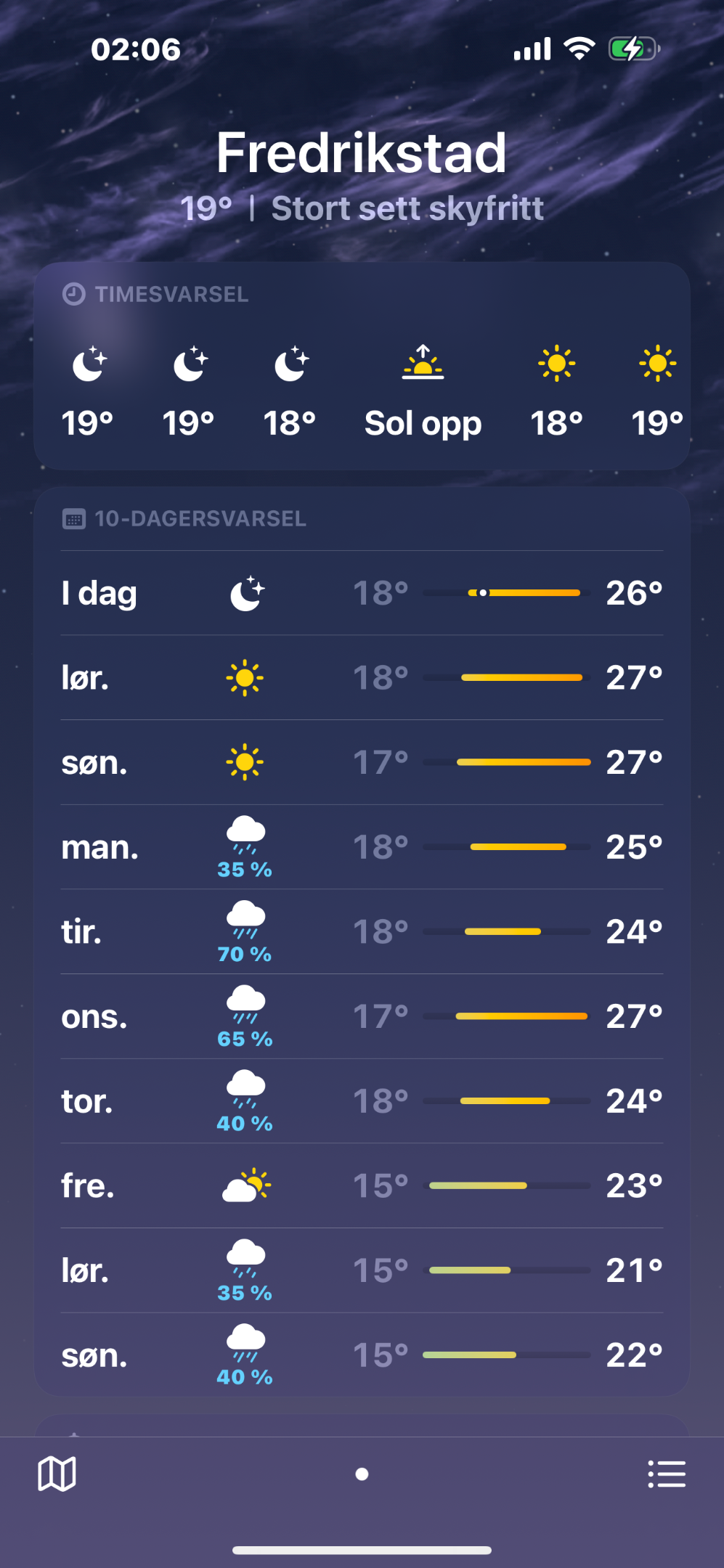Open the Timesvarsel hourly forecast card
This screenshot has height=1568, width=724.
pyautogui.click(x=362, y=366)
